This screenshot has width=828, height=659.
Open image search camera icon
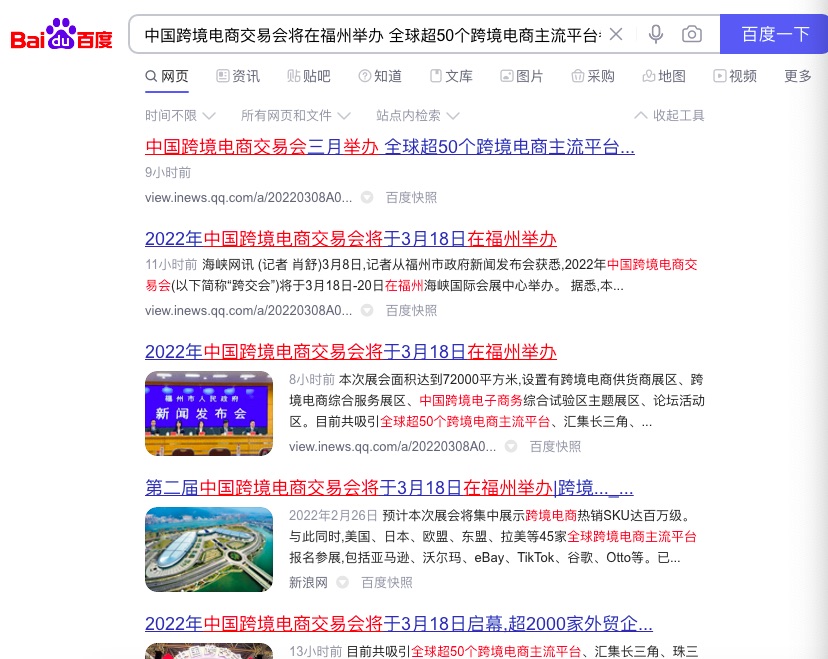point(692,35)
